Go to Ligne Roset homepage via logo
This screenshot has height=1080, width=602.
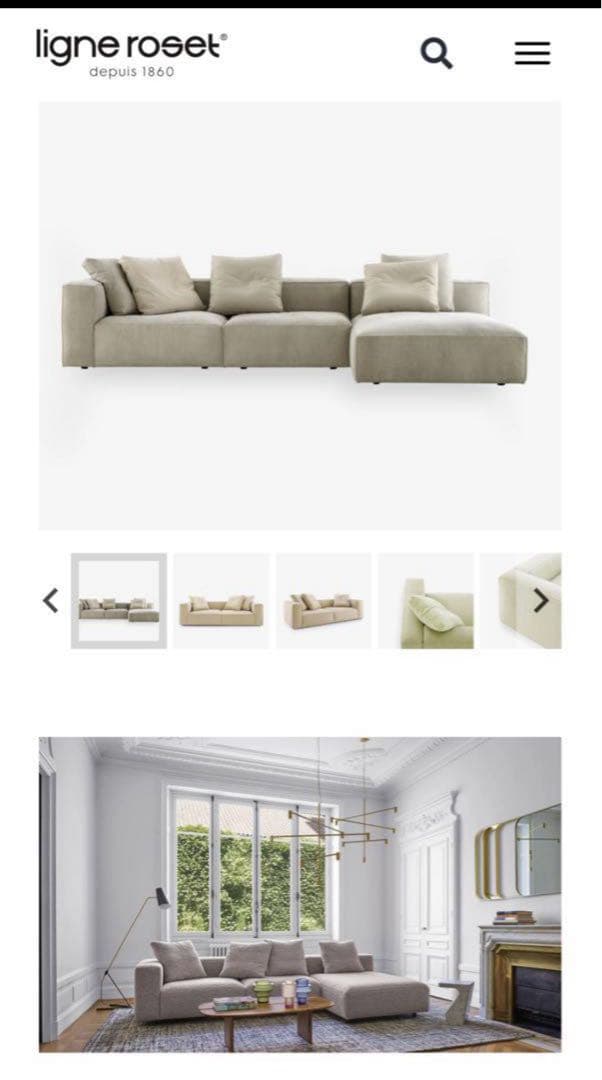point(131,52)
